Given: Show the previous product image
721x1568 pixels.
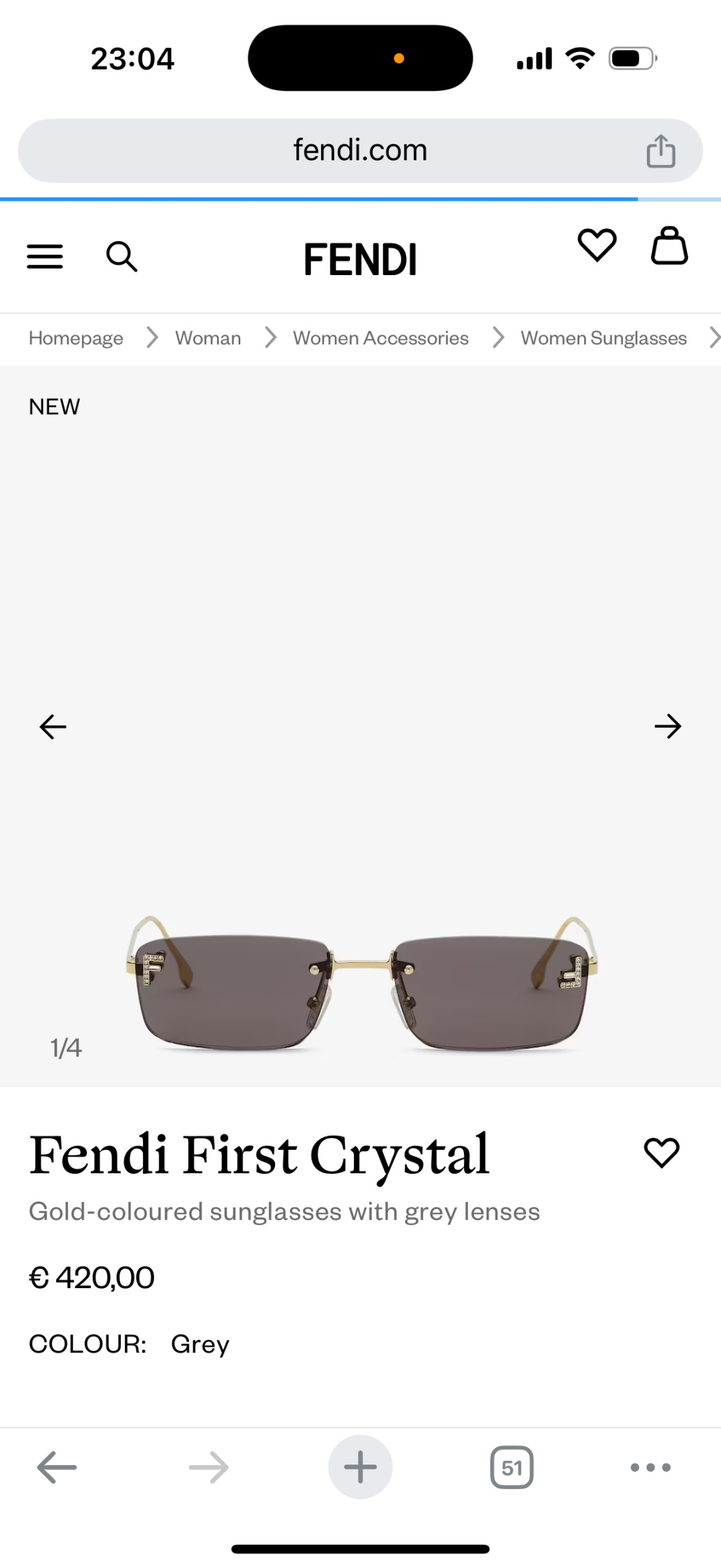Looking at the screenshot, I should click(x=53, y=726).
